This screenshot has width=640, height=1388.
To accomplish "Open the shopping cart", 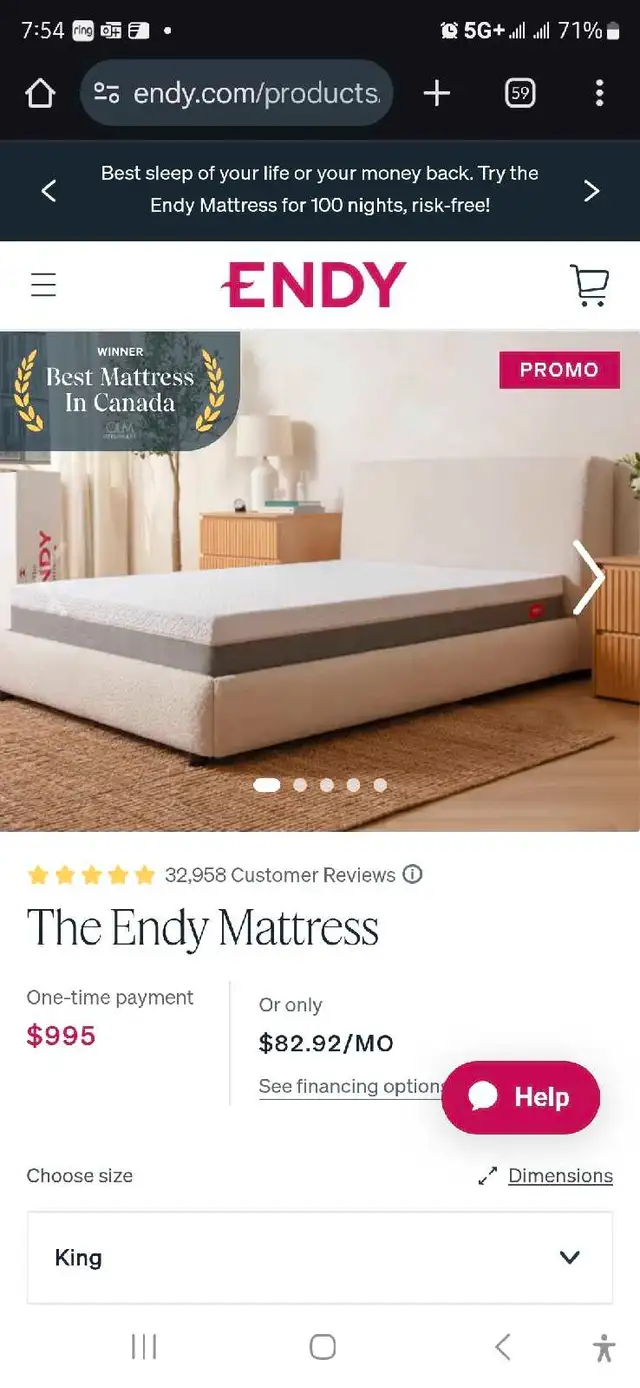I will [589, 285].
